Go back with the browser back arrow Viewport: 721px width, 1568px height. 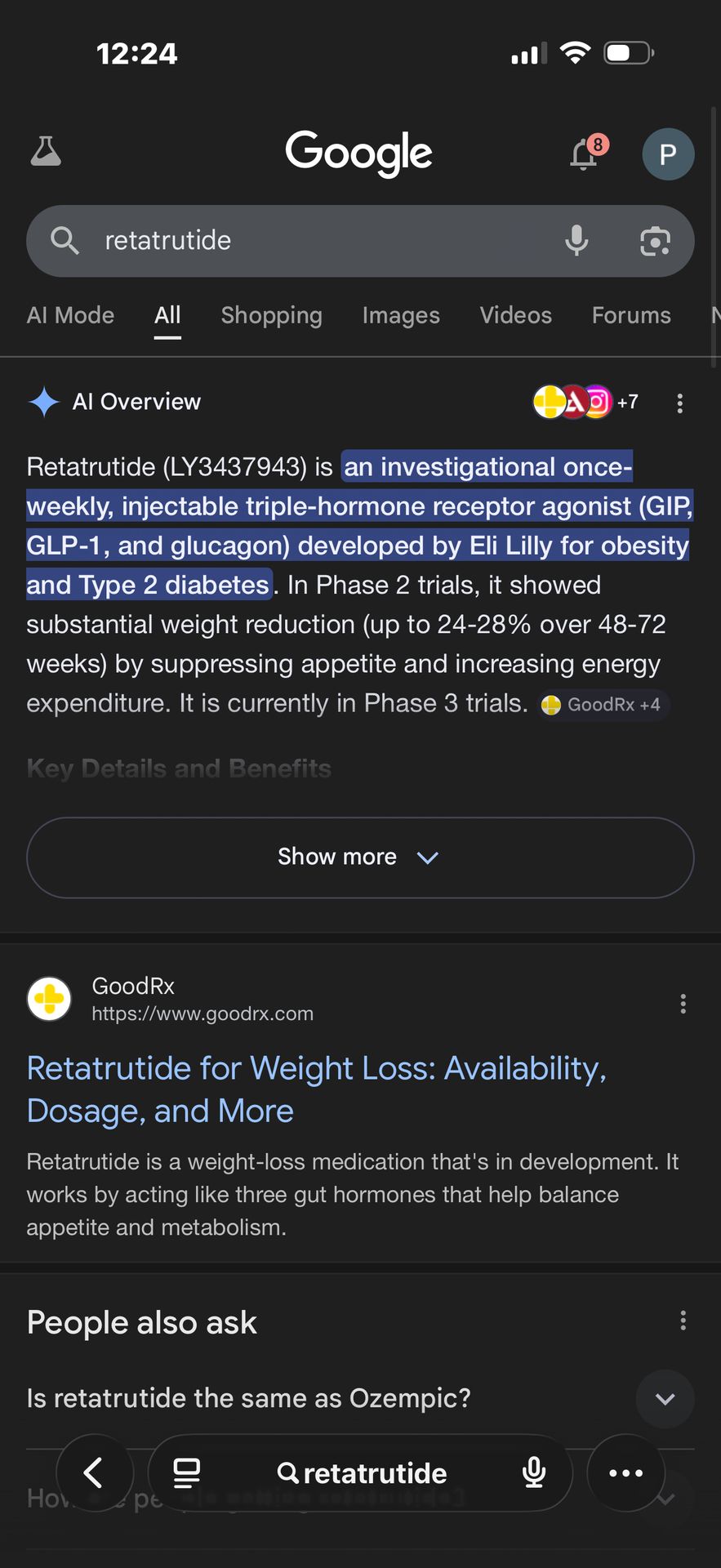pos(95,1473)
